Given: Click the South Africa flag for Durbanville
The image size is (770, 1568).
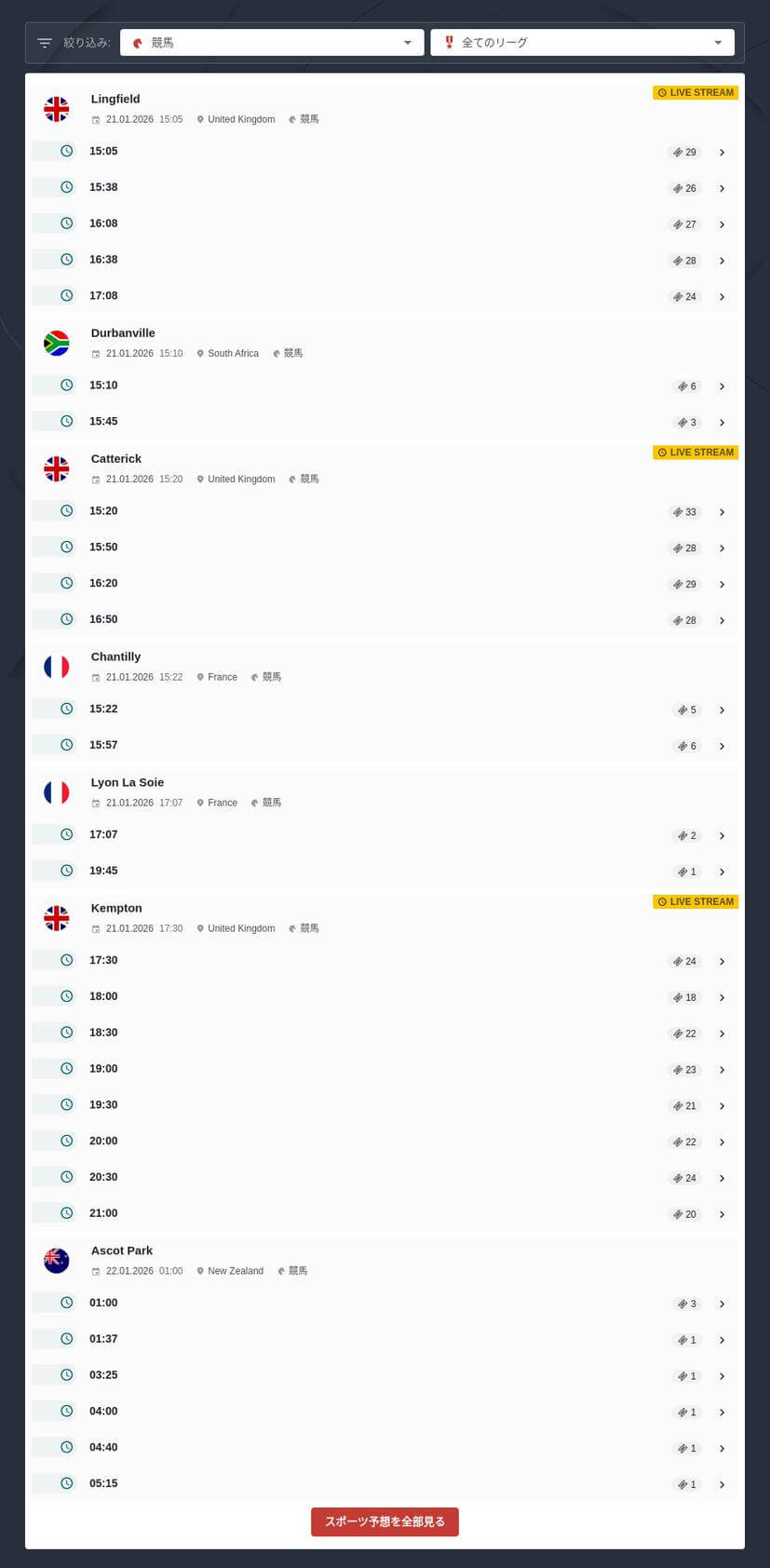Looking at the screenshot, I should [x=56, y=343].
